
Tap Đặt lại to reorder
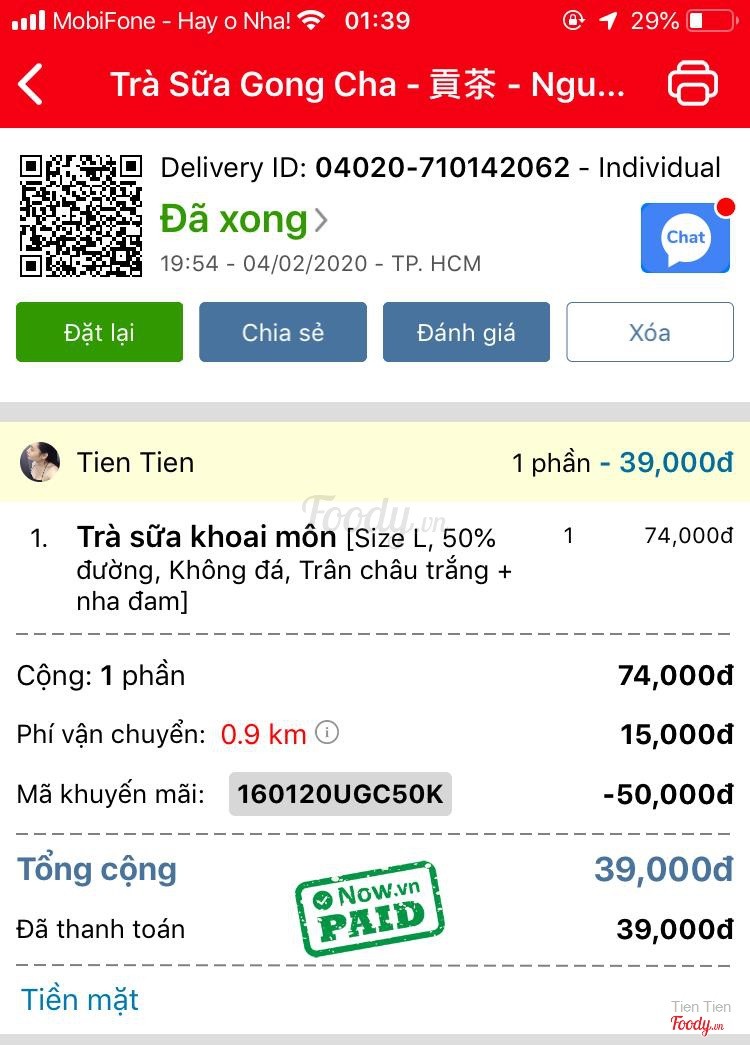click(x=99, y=332)
